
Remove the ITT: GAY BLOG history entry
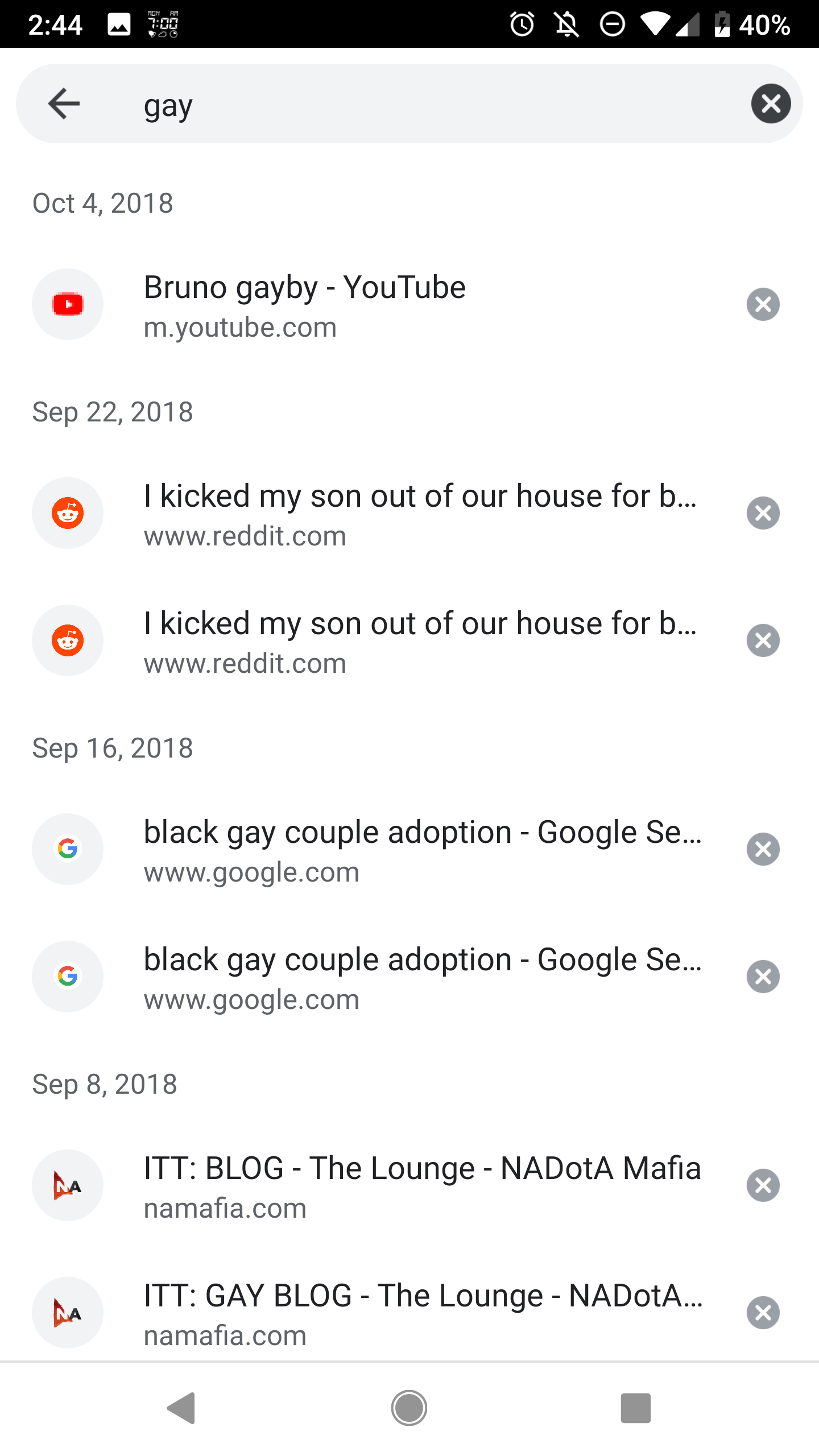pos(763,1313)
